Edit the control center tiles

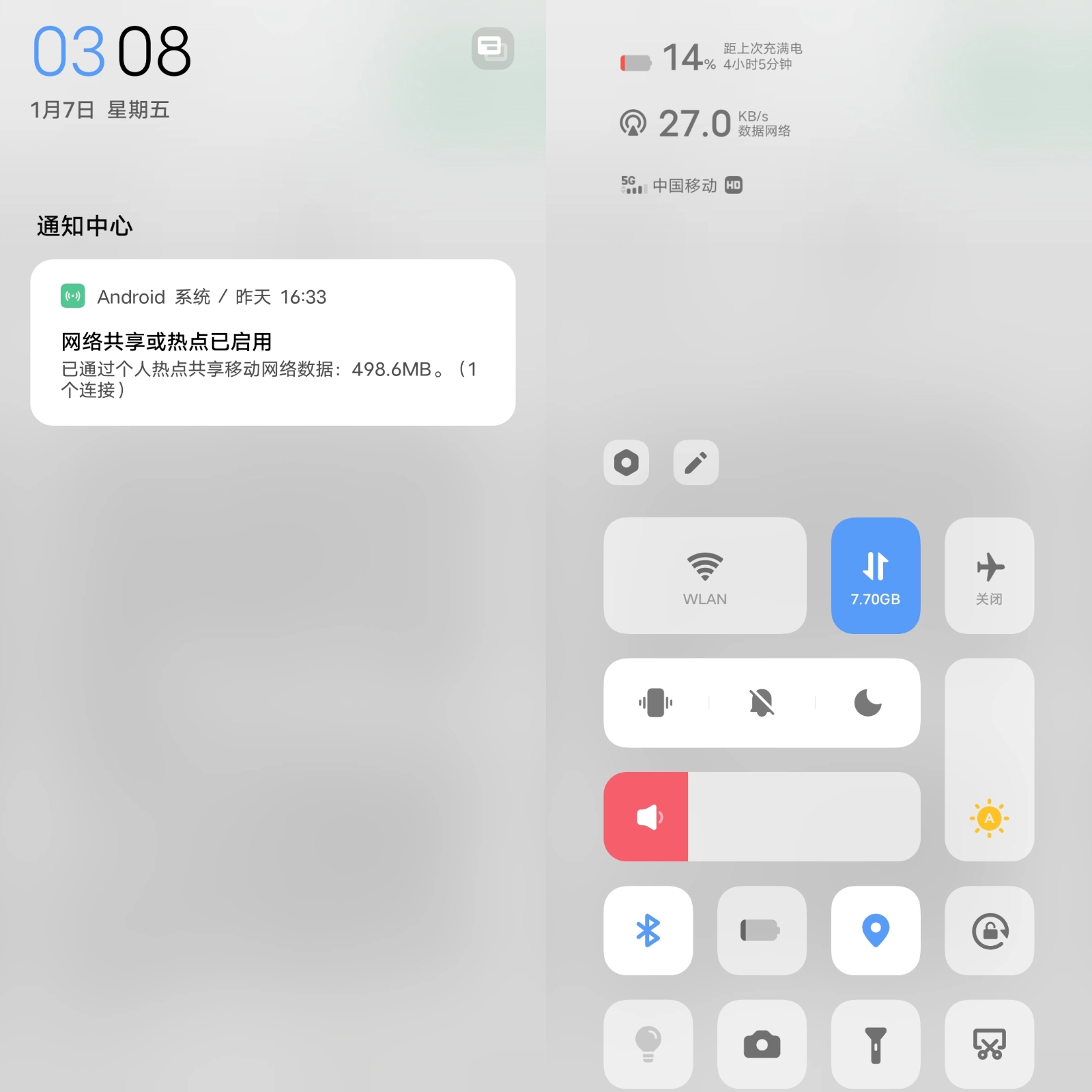695,463
